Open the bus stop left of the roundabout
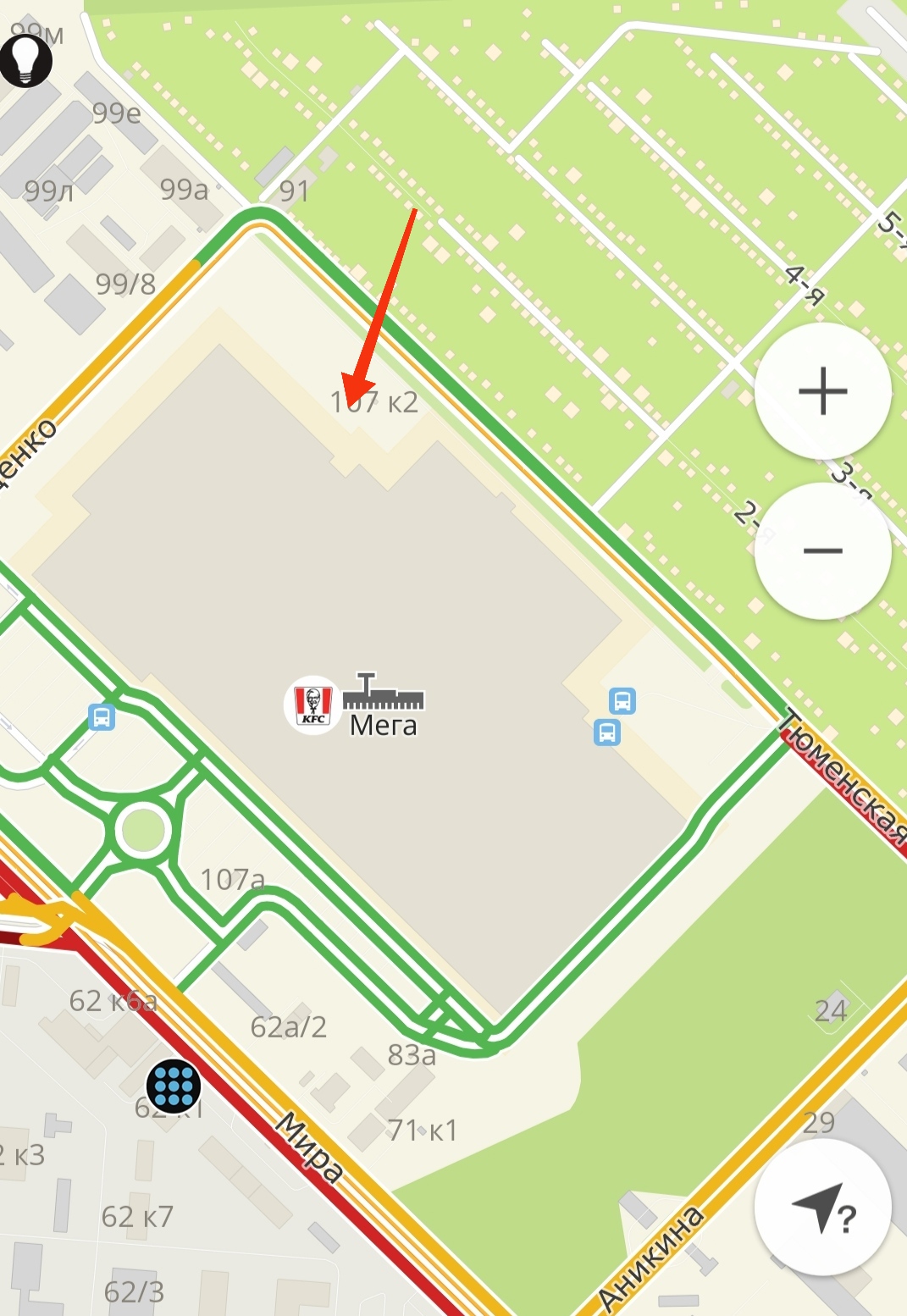This screenshot has width=907, height=1316. click(x=102, y=717)
